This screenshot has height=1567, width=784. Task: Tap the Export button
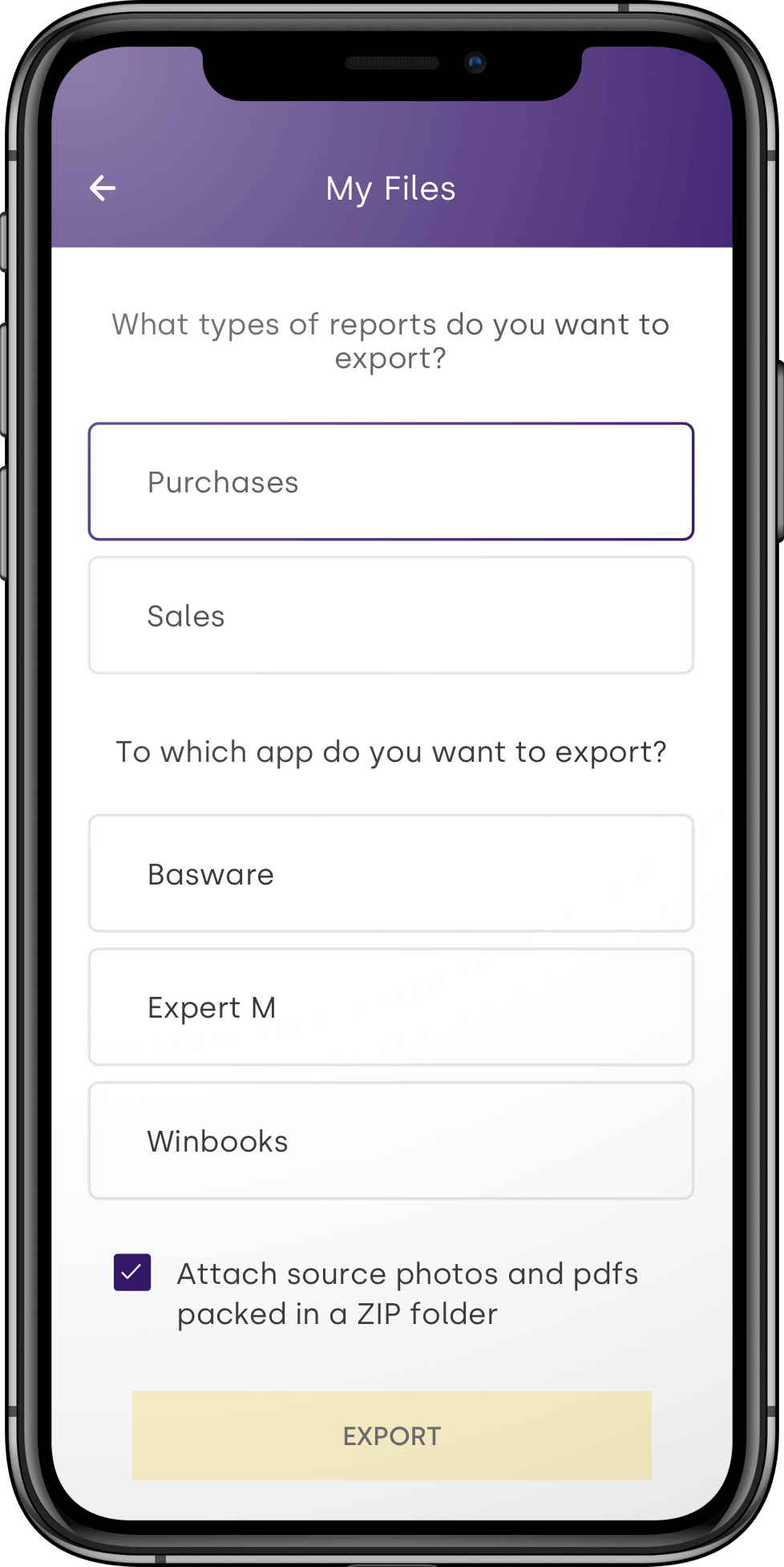coord(391,1435)
